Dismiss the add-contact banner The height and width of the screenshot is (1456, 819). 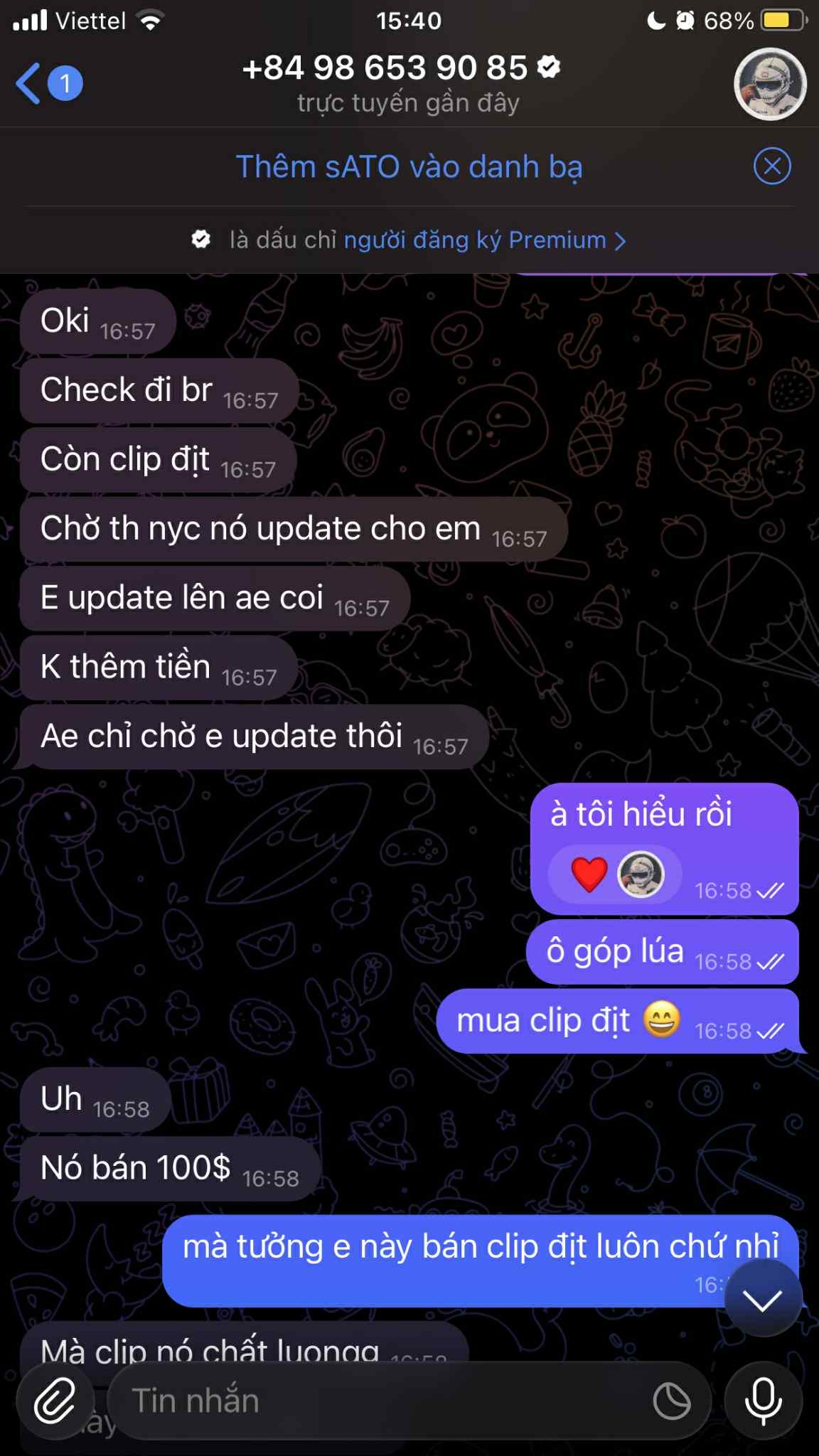tap(772, 166)
